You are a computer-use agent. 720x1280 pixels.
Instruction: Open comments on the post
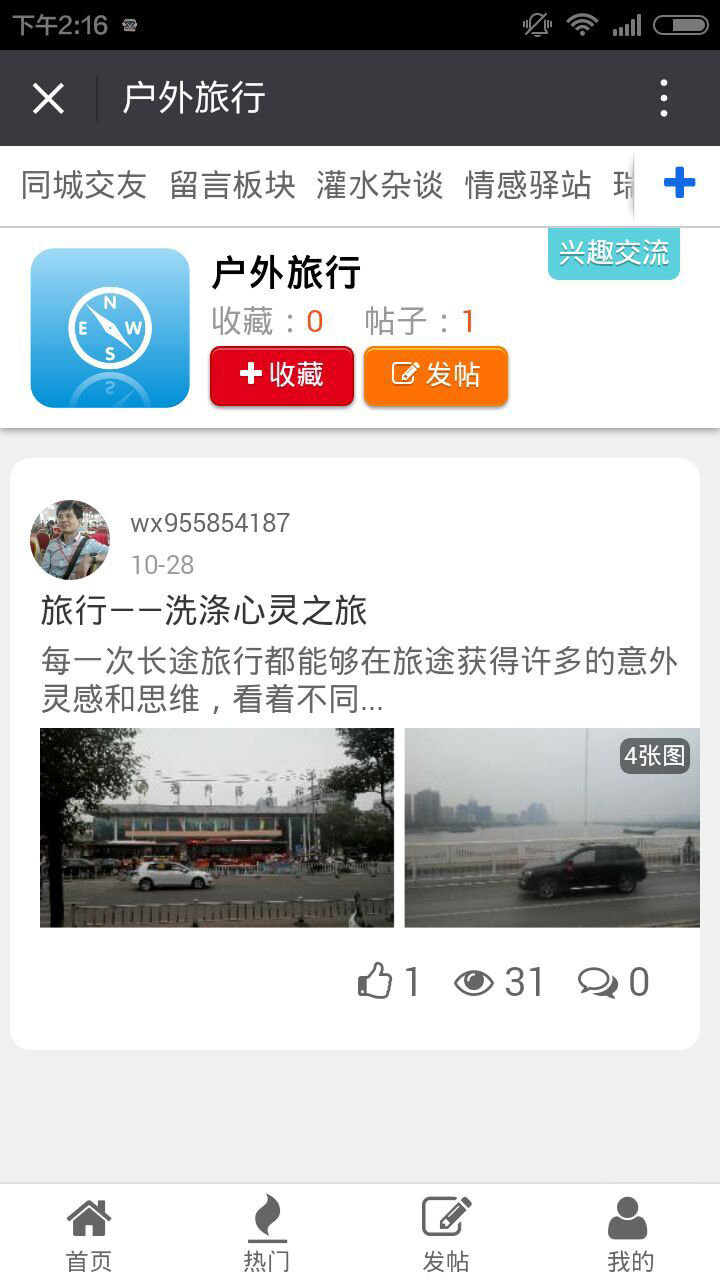point(598,981)
